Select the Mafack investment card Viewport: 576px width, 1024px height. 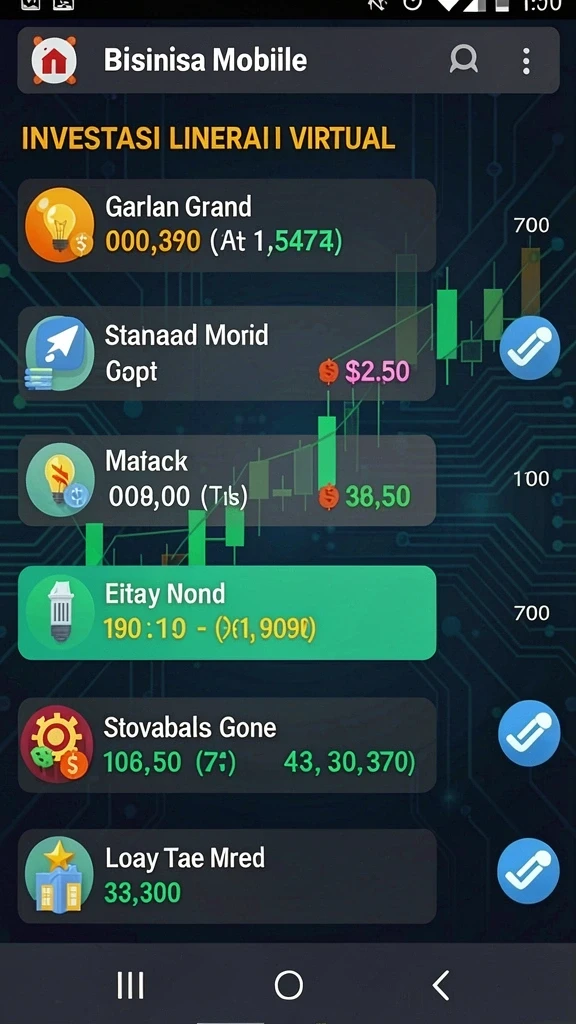227,480
